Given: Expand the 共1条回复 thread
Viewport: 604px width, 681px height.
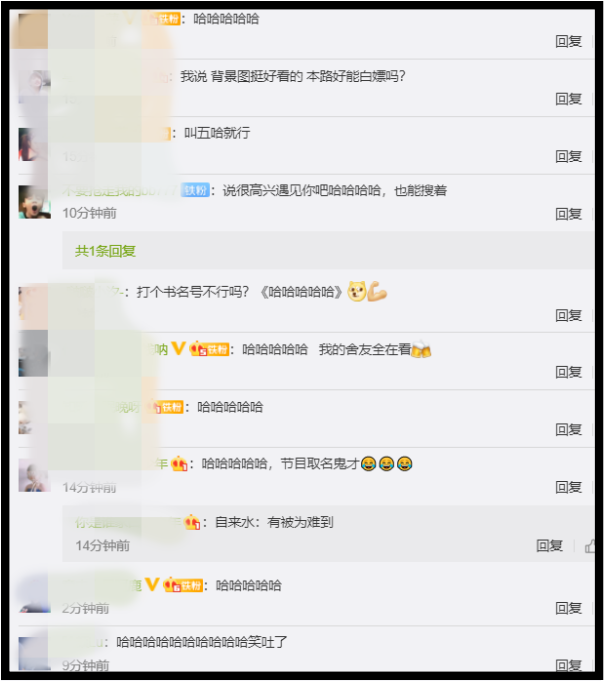Looking at the screenshot, I should pos(105,251).
